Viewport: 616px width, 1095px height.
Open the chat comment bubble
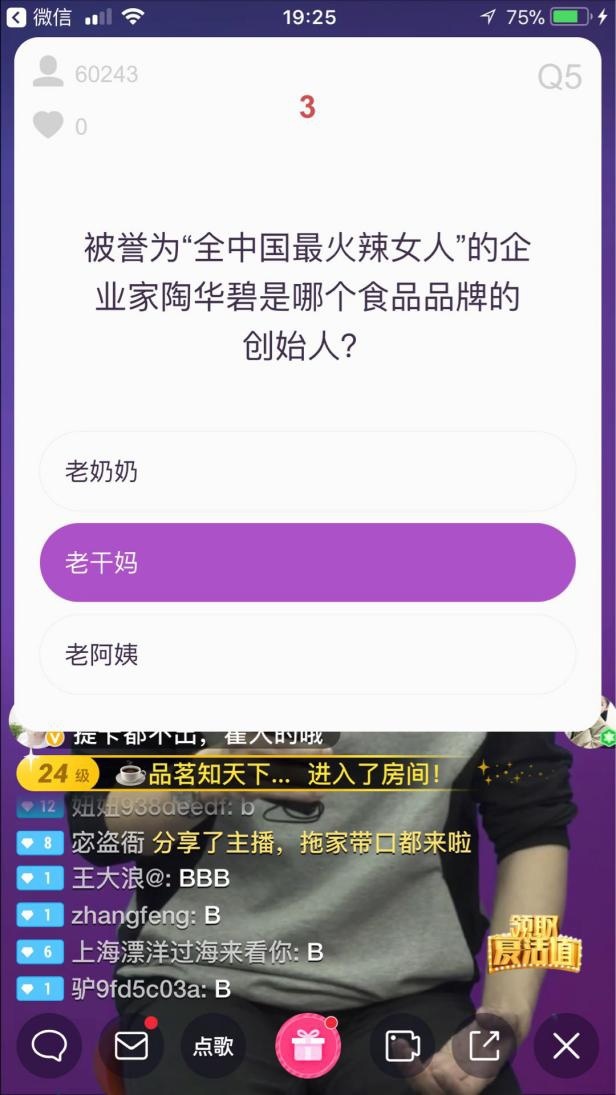tap(49, 1046)
